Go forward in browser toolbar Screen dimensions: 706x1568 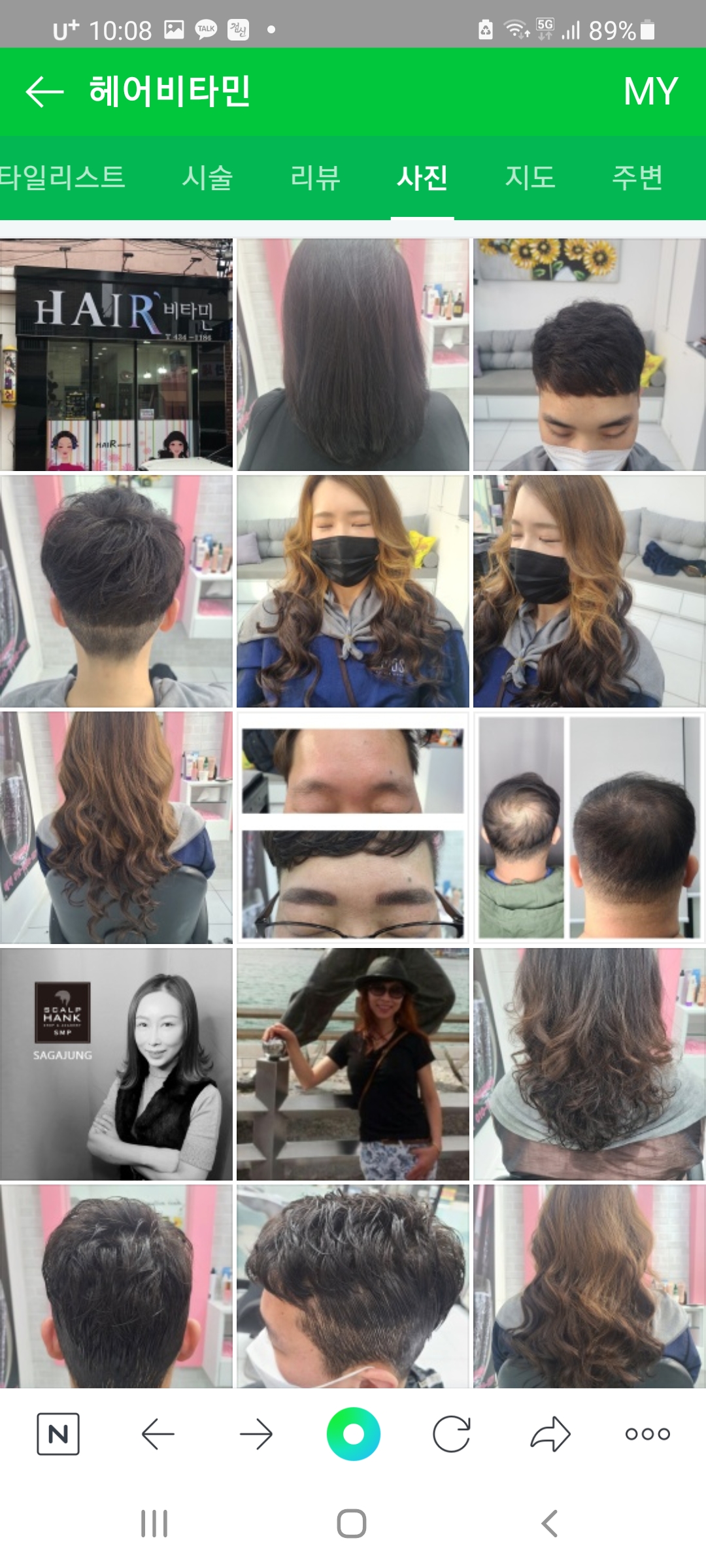(x=256, y=1434)
